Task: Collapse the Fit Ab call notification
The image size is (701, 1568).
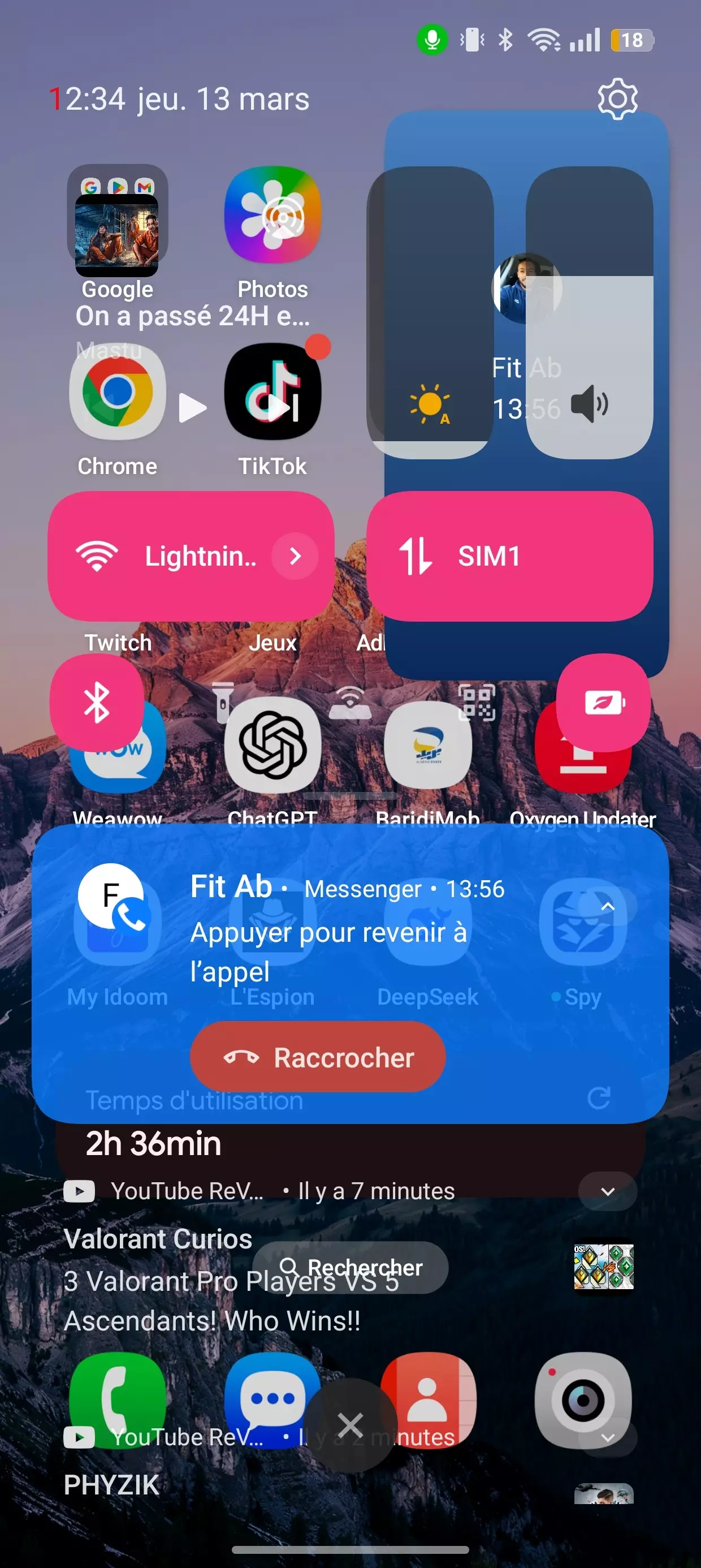Action: 607,906
